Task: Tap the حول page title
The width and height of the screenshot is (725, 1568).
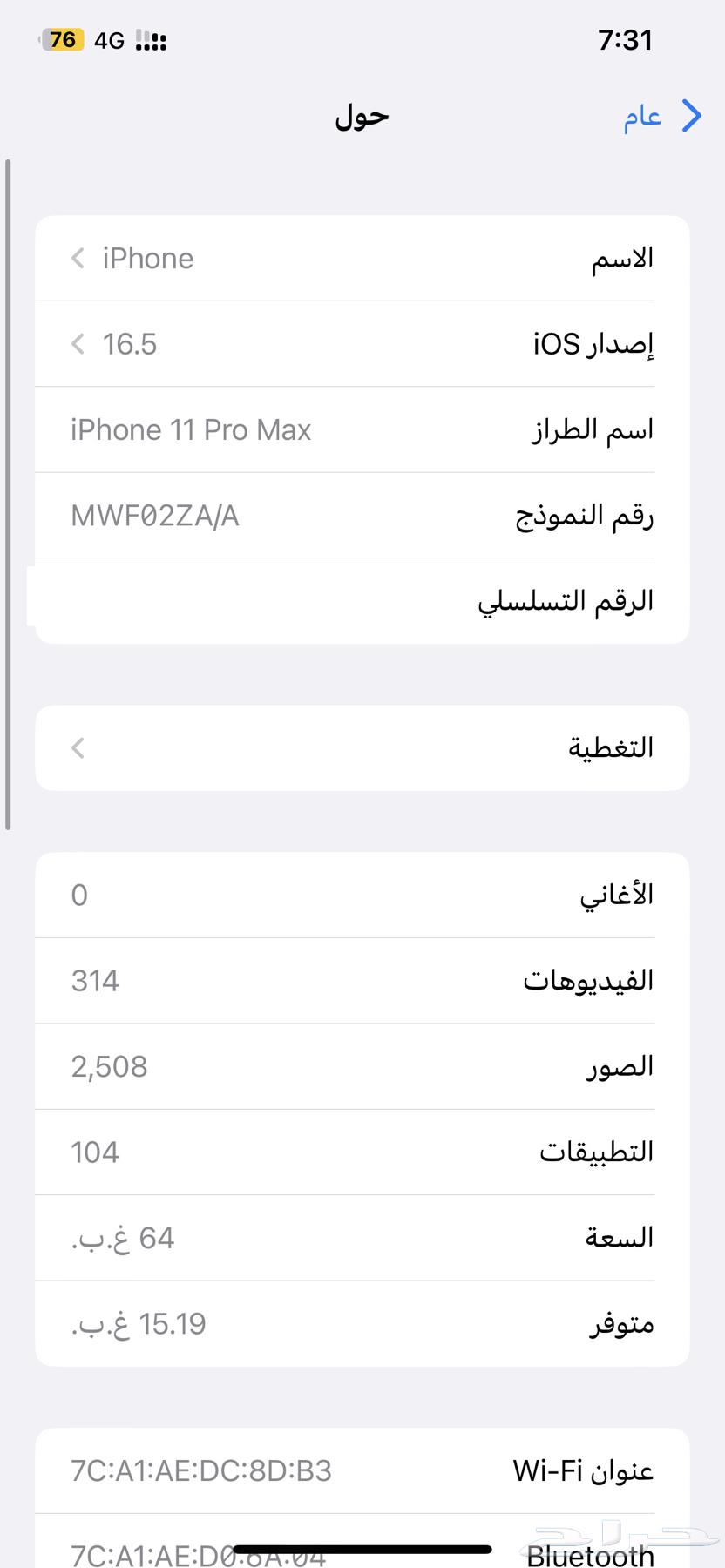Action: pyautogui.click(x=361, y=115)
